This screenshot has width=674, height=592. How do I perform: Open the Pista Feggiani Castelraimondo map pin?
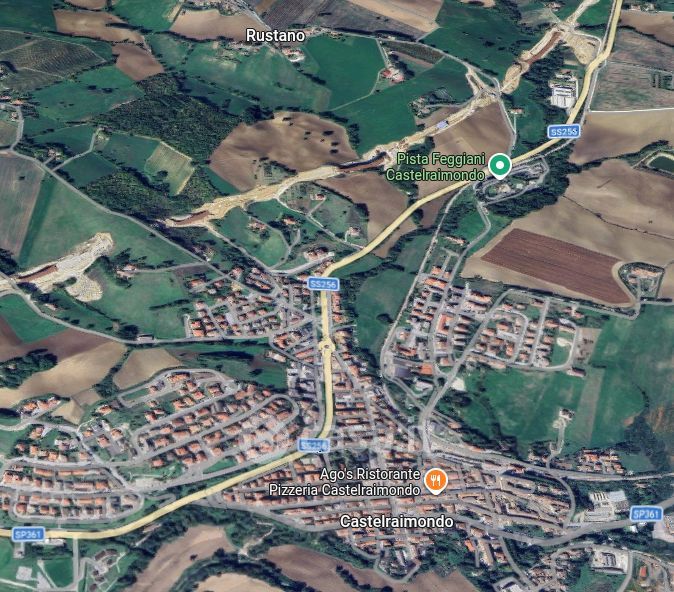500,166
